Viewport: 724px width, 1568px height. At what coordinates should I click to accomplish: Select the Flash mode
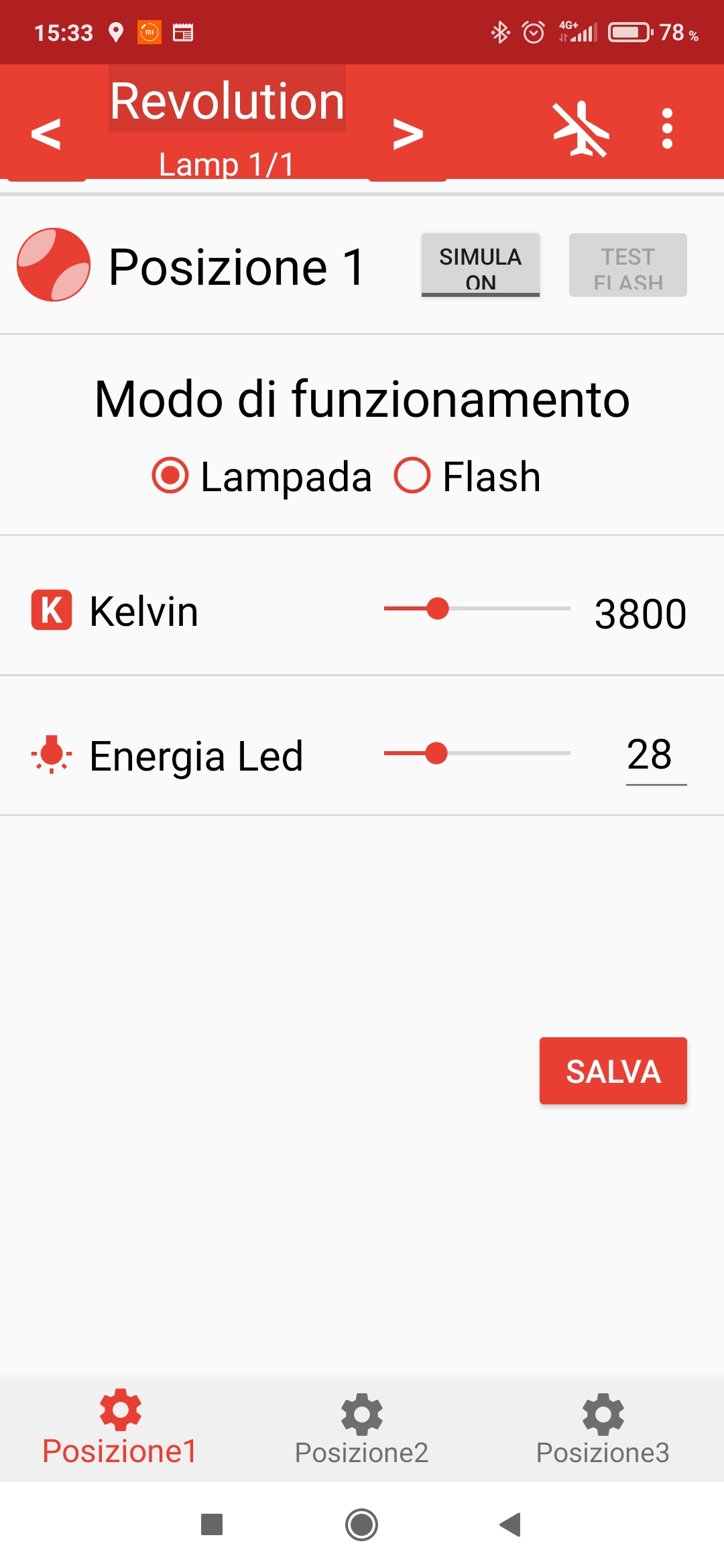pos(467,476)
